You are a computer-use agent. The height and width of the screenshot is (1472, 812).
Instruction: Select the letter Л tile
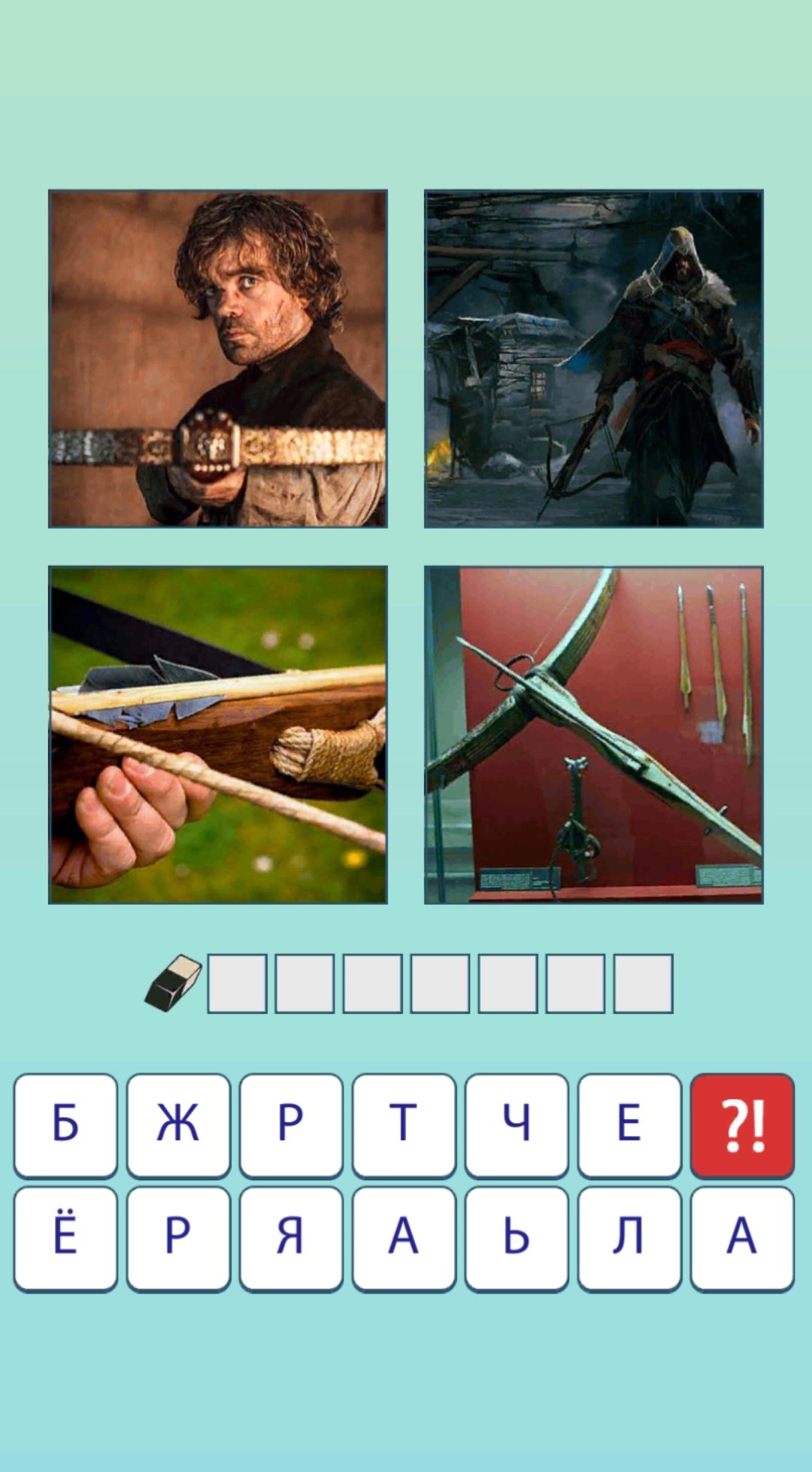tap(629, 1237)
